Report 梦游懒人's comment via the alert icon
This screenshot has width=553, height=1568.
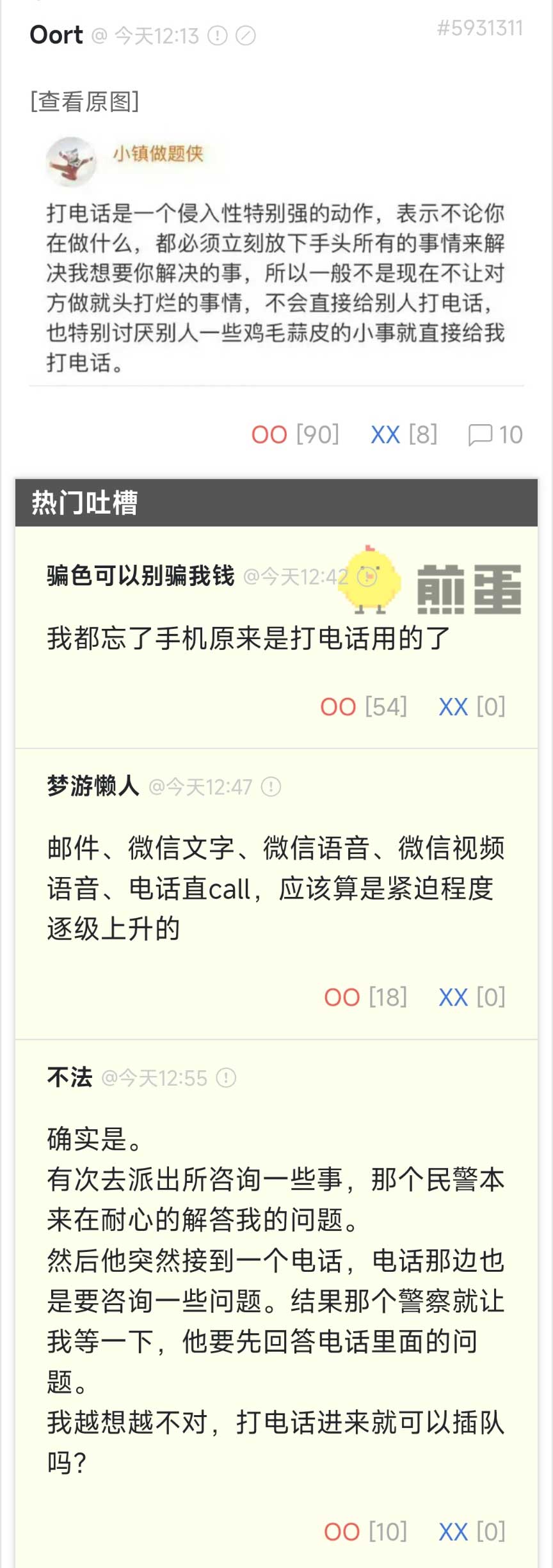pos(271,786)
